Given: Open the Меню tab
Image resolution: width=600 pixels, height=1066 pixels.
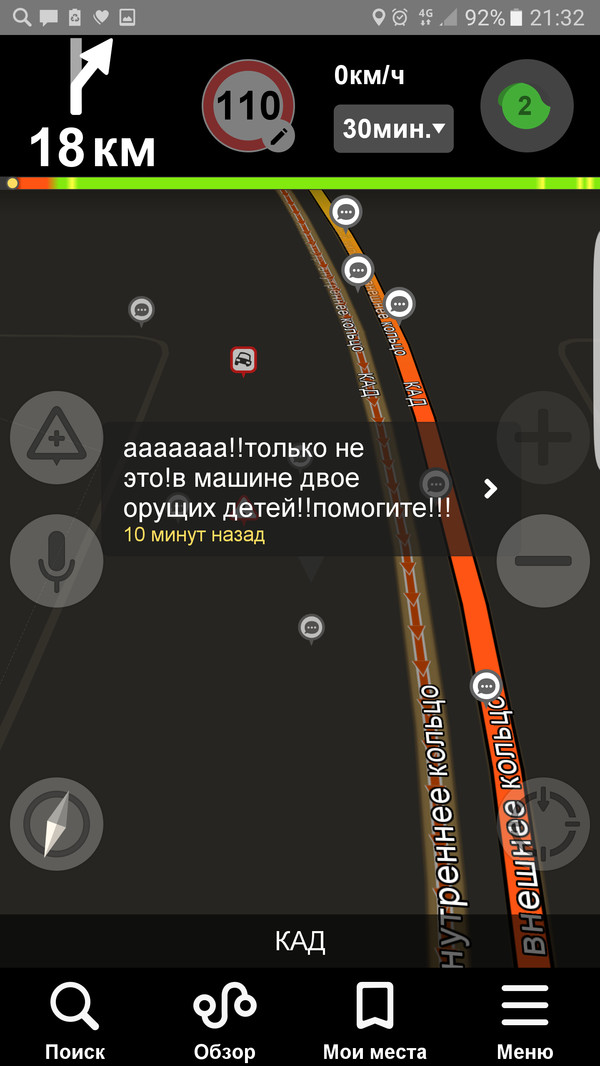Looking at the screenshot, I should 524,1017.
